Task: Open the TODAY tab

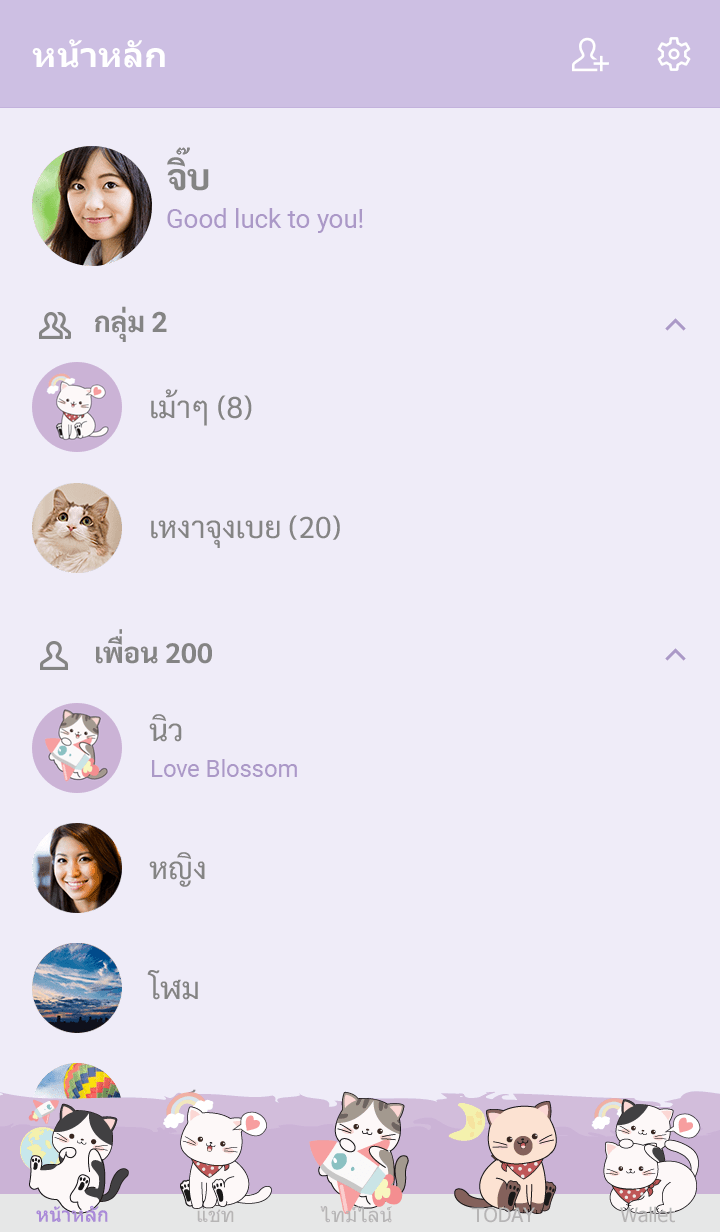Action: (x=503, y=1170)
